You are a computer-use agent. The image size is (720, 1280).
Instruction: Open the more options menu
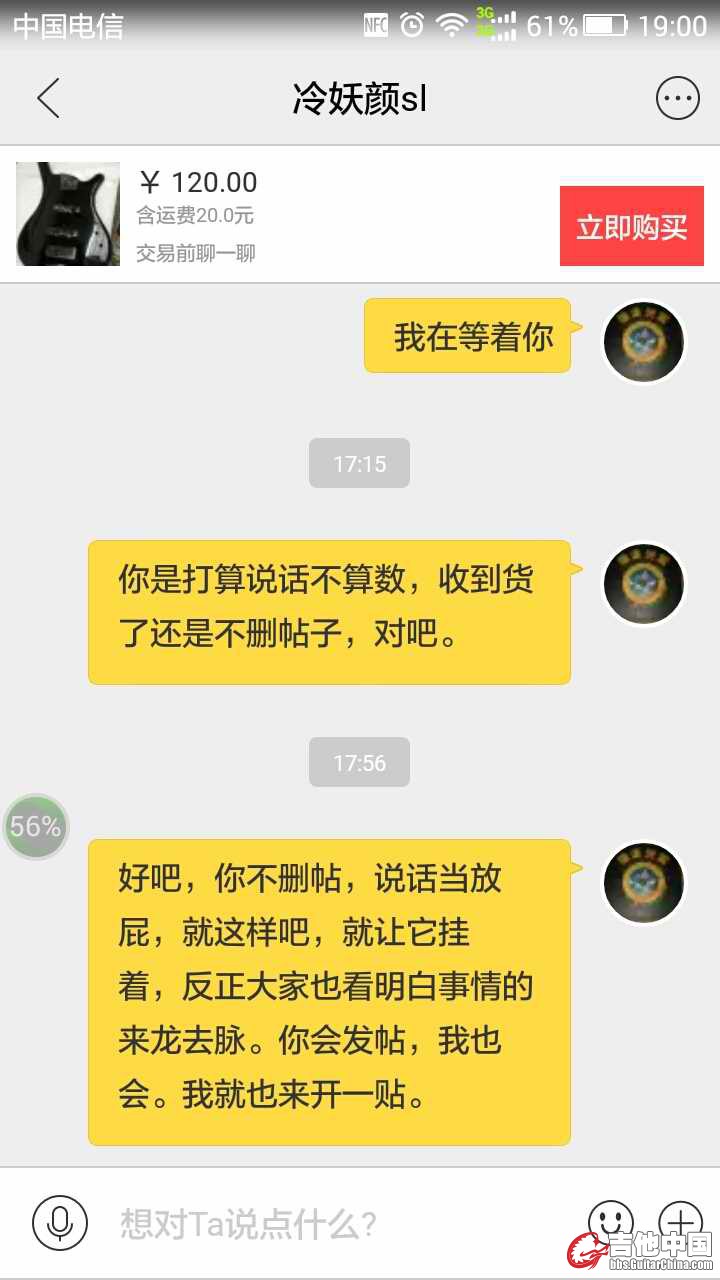677,99
